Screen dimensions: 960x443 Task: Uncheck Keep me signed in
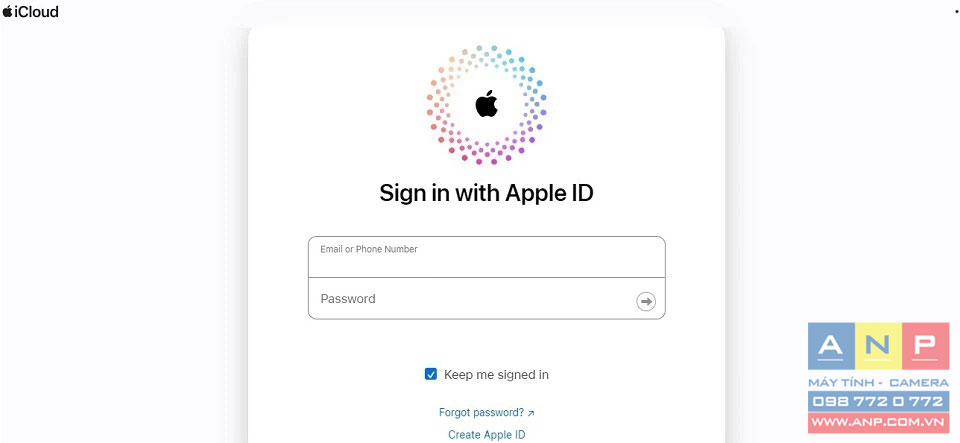coord(431,374)
